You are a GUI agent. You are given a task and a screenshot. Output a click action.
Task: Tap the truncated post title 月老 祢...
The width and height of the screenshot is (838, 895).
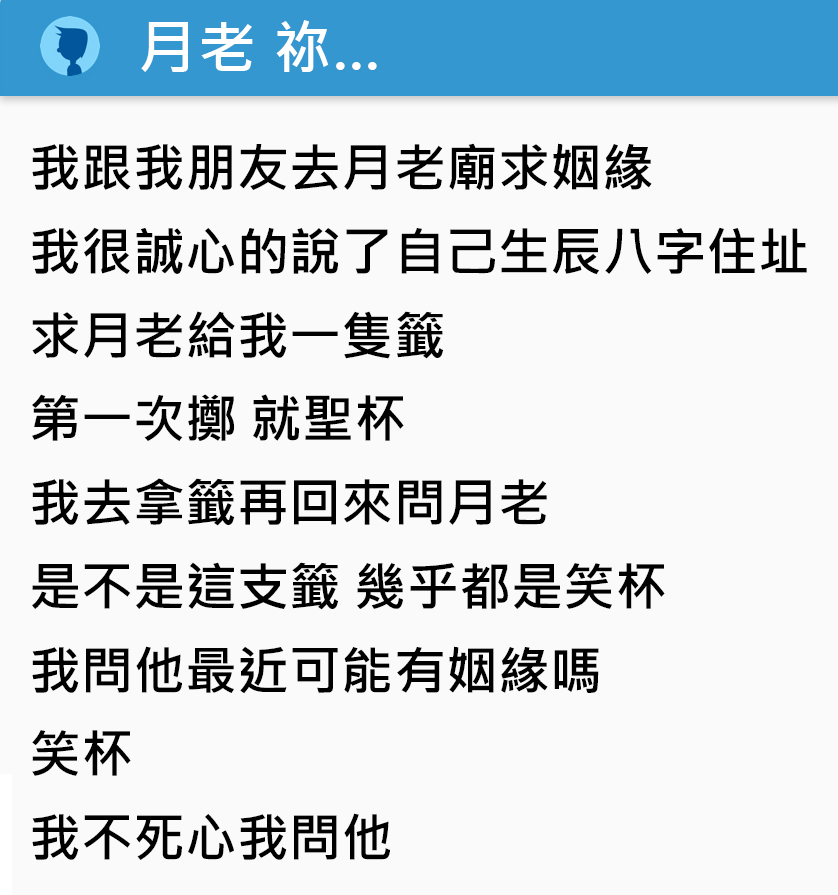259,48
